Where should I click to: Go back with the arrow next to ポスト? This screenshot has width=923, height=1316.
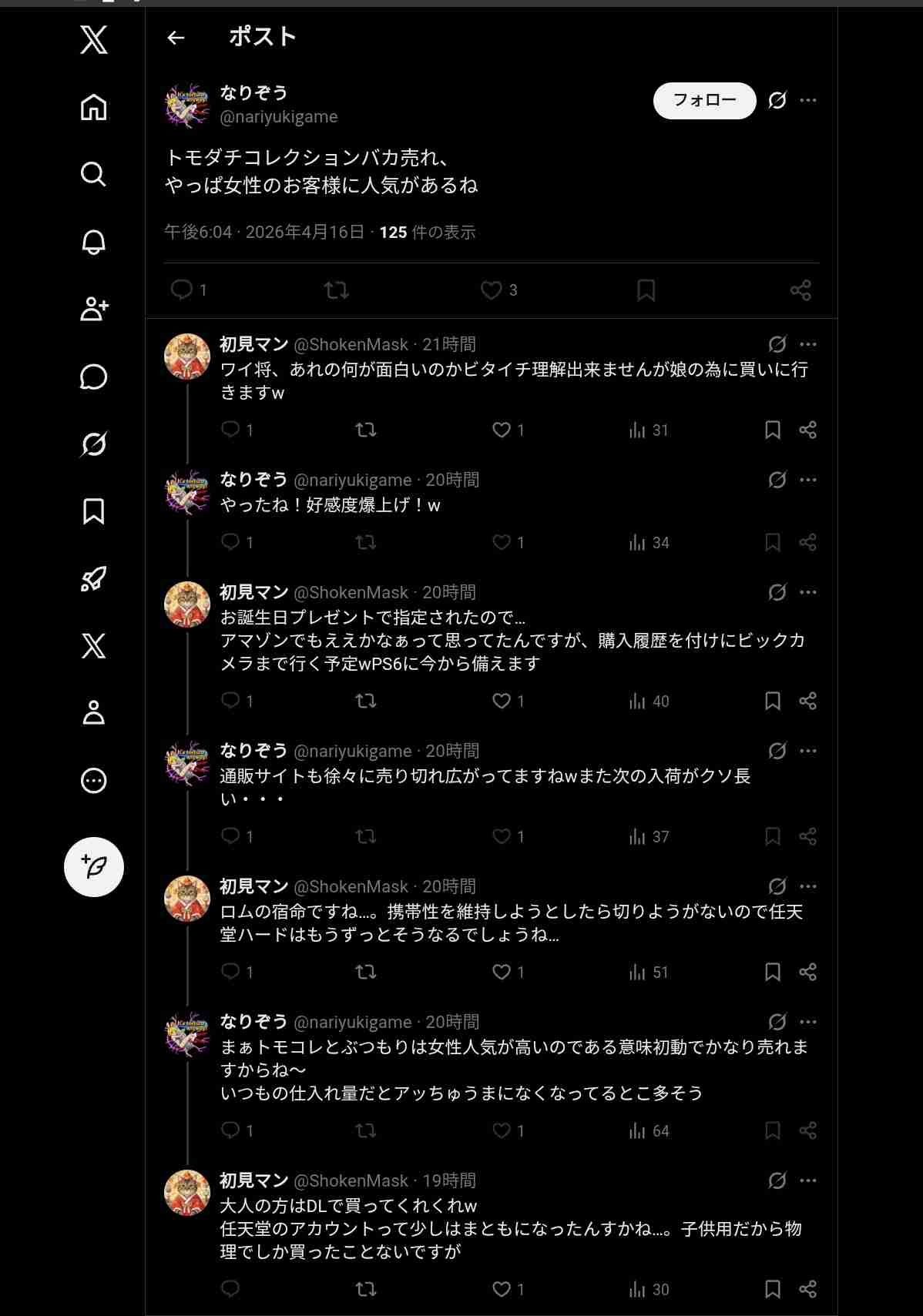(176, 37)
